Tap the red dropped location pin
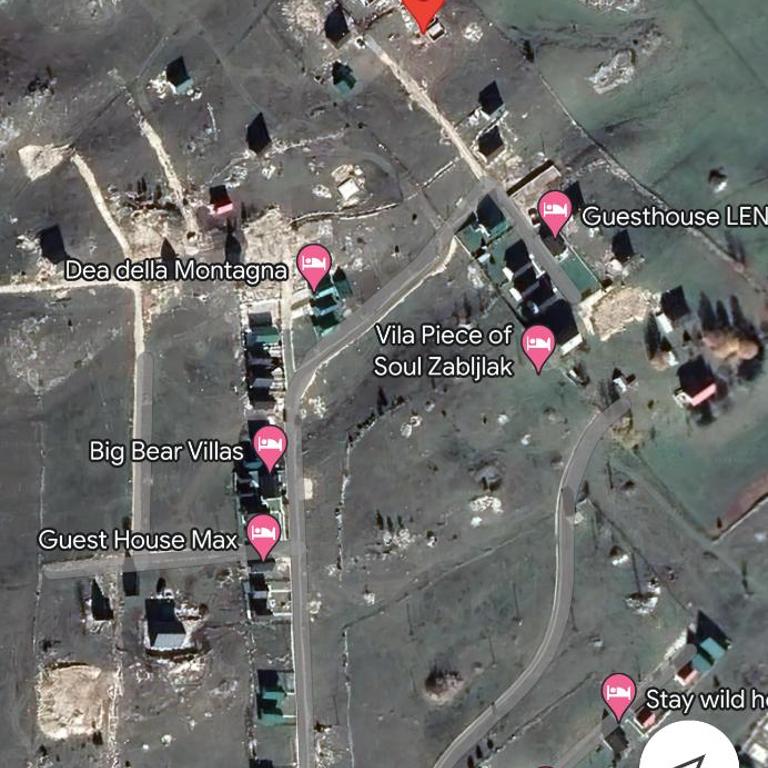 (422, 10)
